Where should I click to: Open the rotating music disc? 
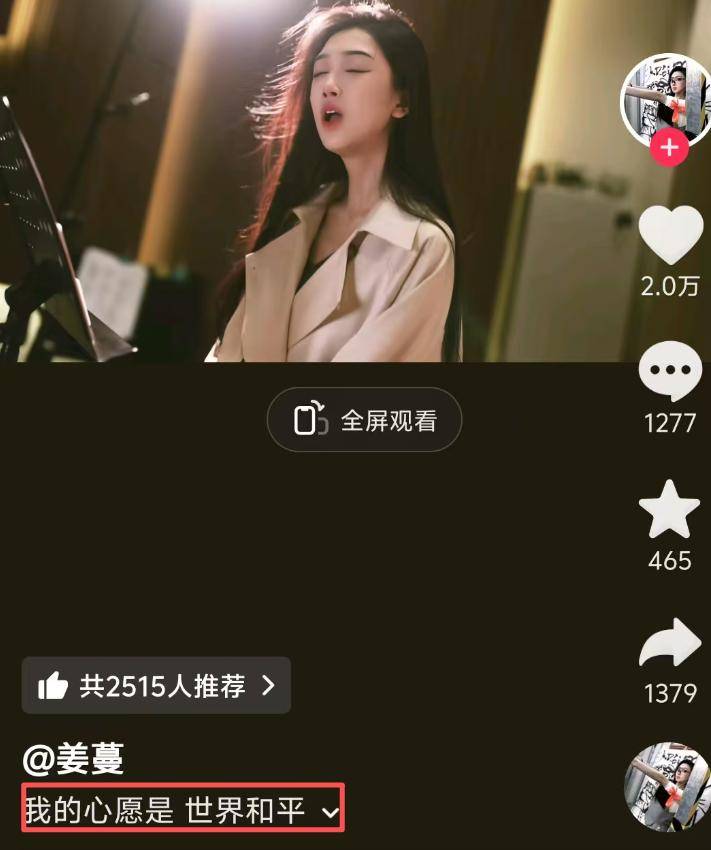667,787
